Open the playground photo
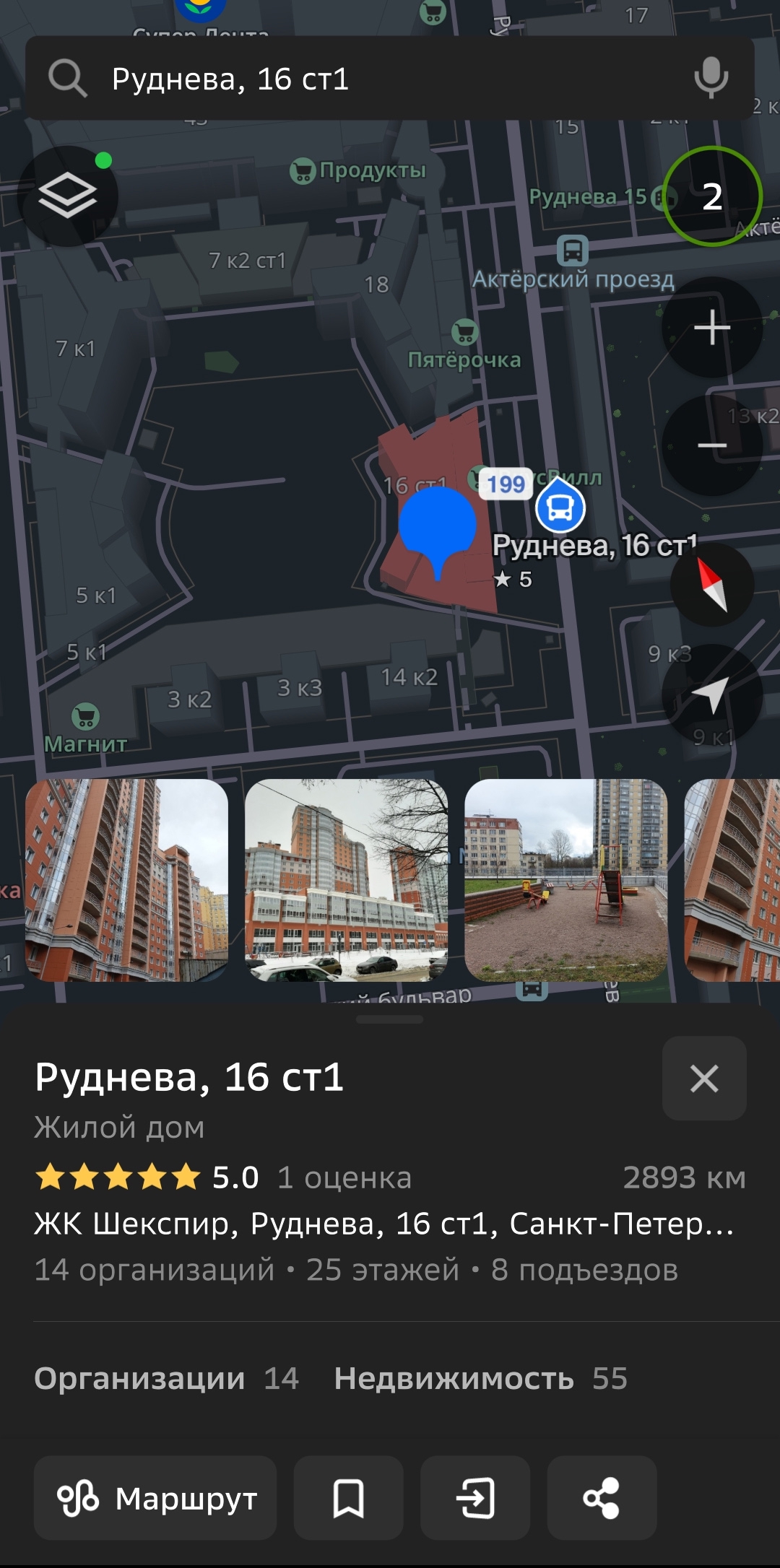The image size is (780, 1568). tap(566, 880)
